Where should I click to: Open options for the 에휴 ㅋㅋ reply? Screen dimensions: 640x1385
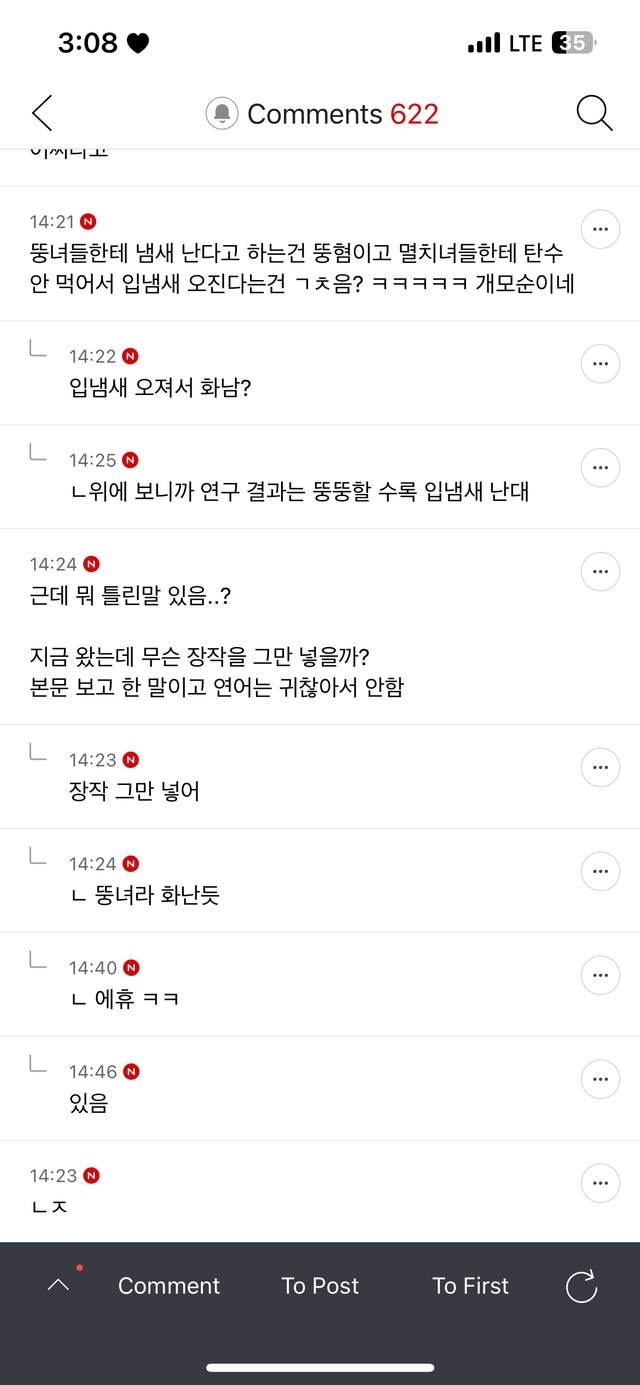(600, 976)
